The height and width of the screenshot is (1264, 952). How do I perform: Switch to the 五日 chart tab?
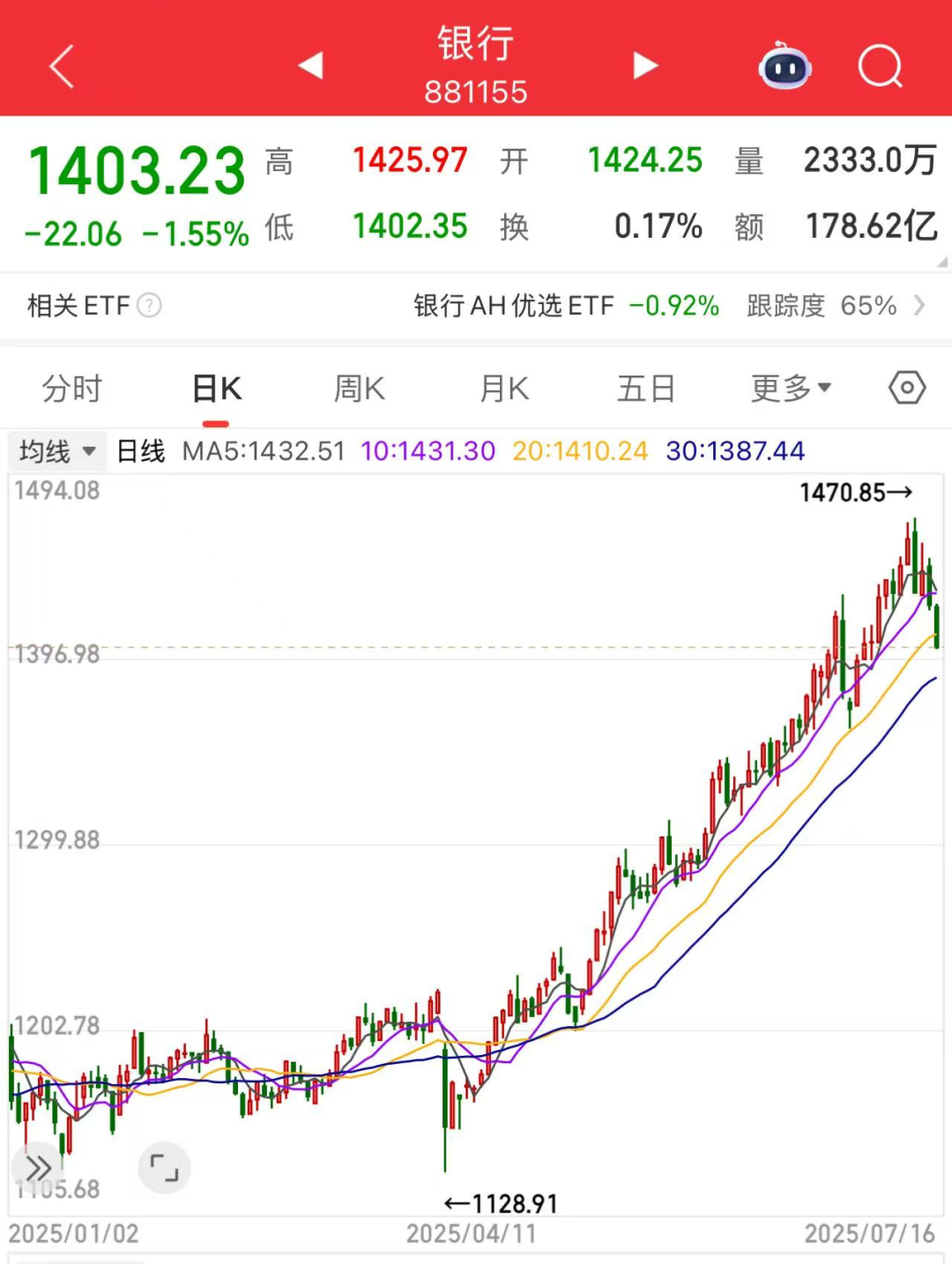(x=646, y=389)
